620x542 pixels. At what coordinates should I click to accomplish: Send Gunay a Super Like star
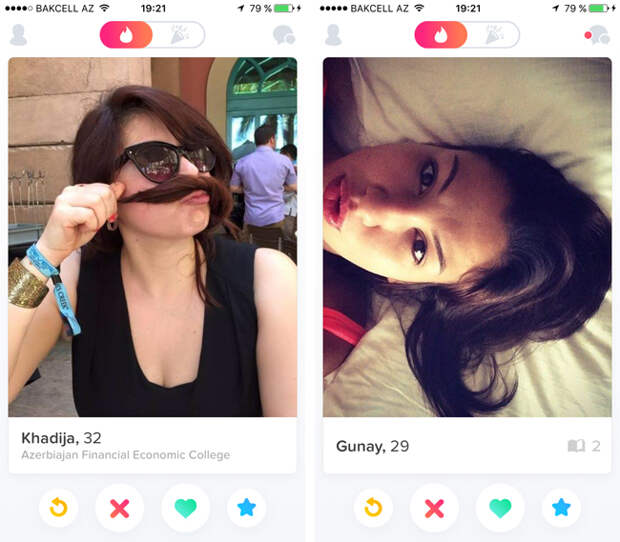(561, 508)
